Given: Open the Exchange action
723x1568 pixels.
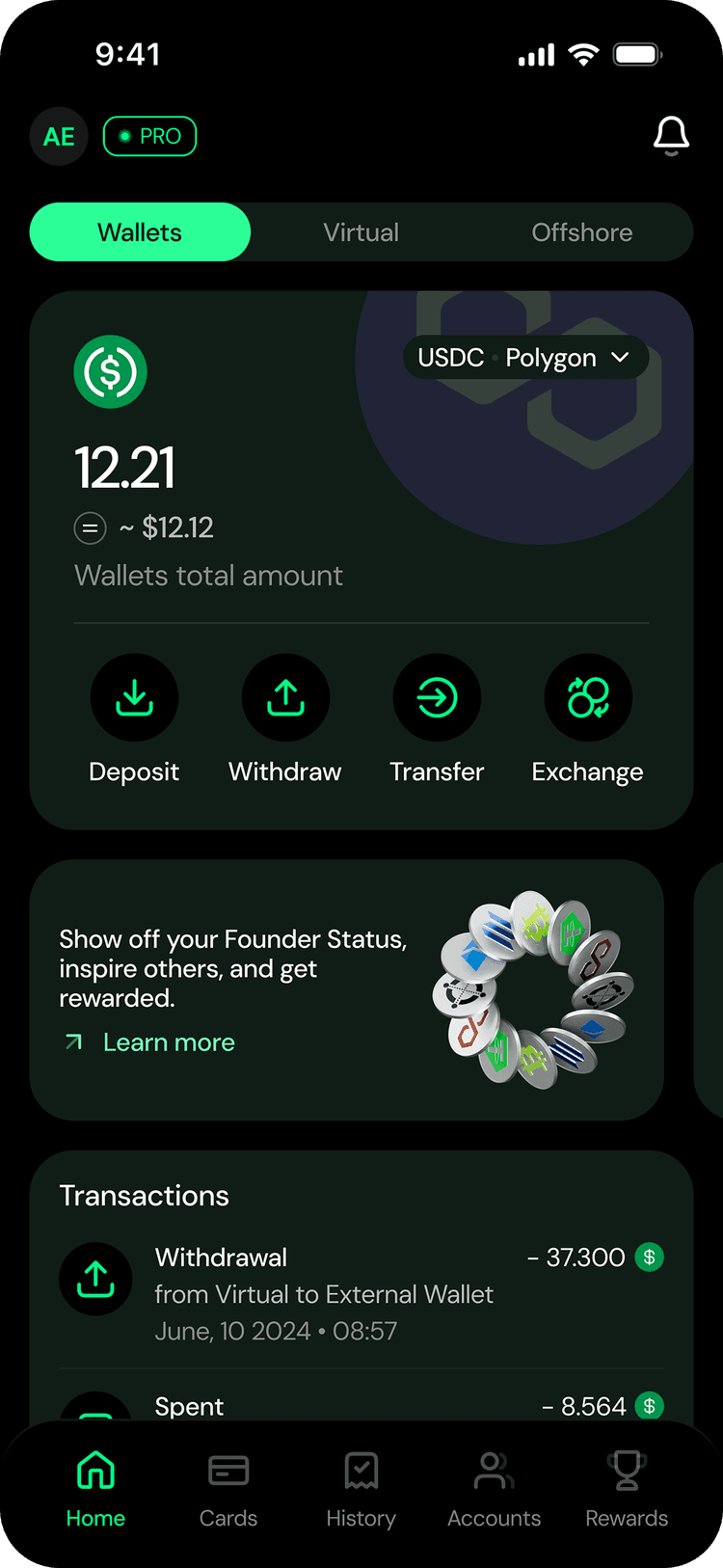Looking at the screenshot, I should point(588,698).
